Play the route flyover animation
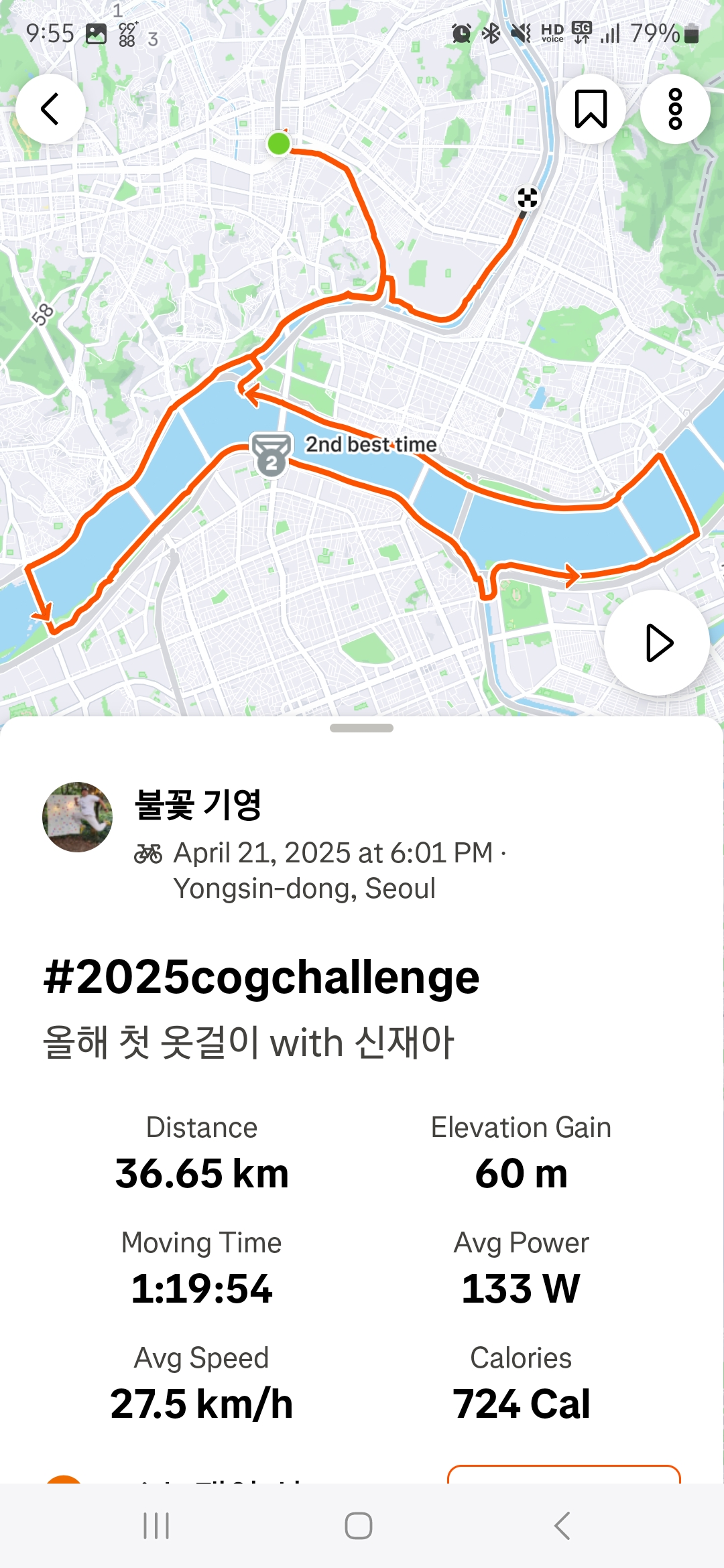The image size is (724, 1568). pyautogui.click(x=658, y=643)
